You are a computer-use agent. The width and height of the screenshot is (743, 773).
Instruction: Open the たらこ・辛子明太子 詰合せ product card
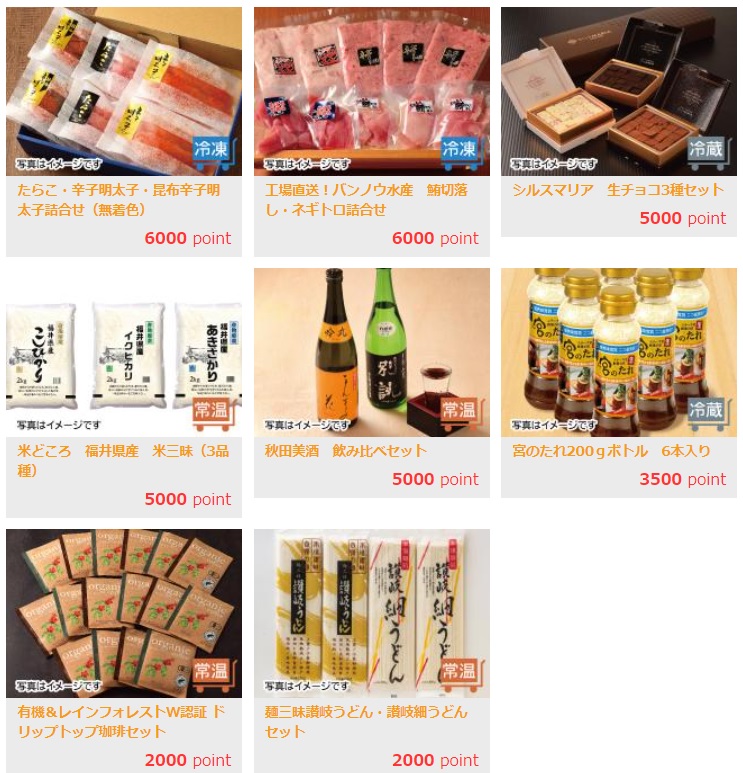click(123, 92)
